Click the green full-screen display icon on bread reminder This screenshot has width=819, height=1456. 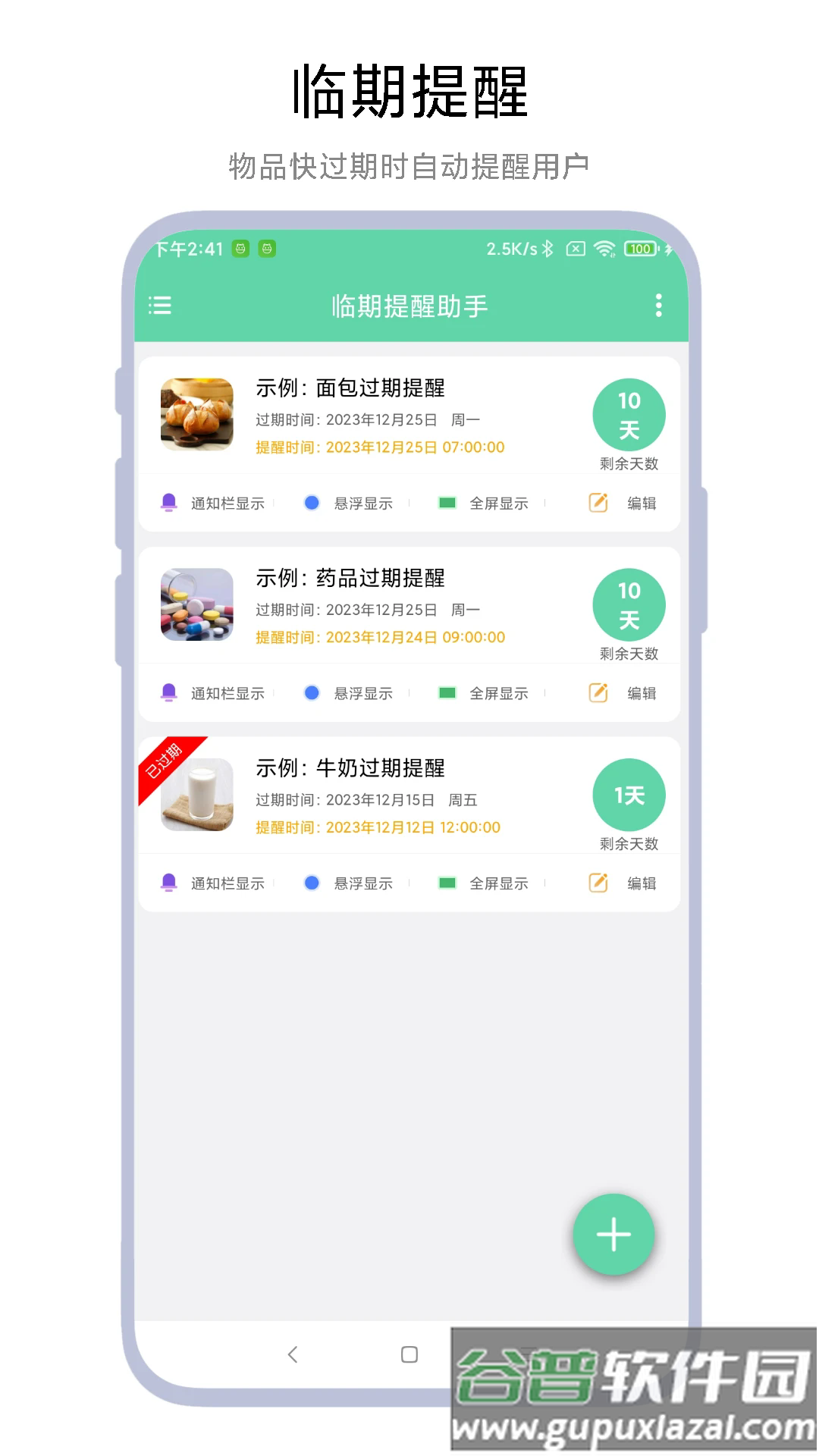coord(447,502)
